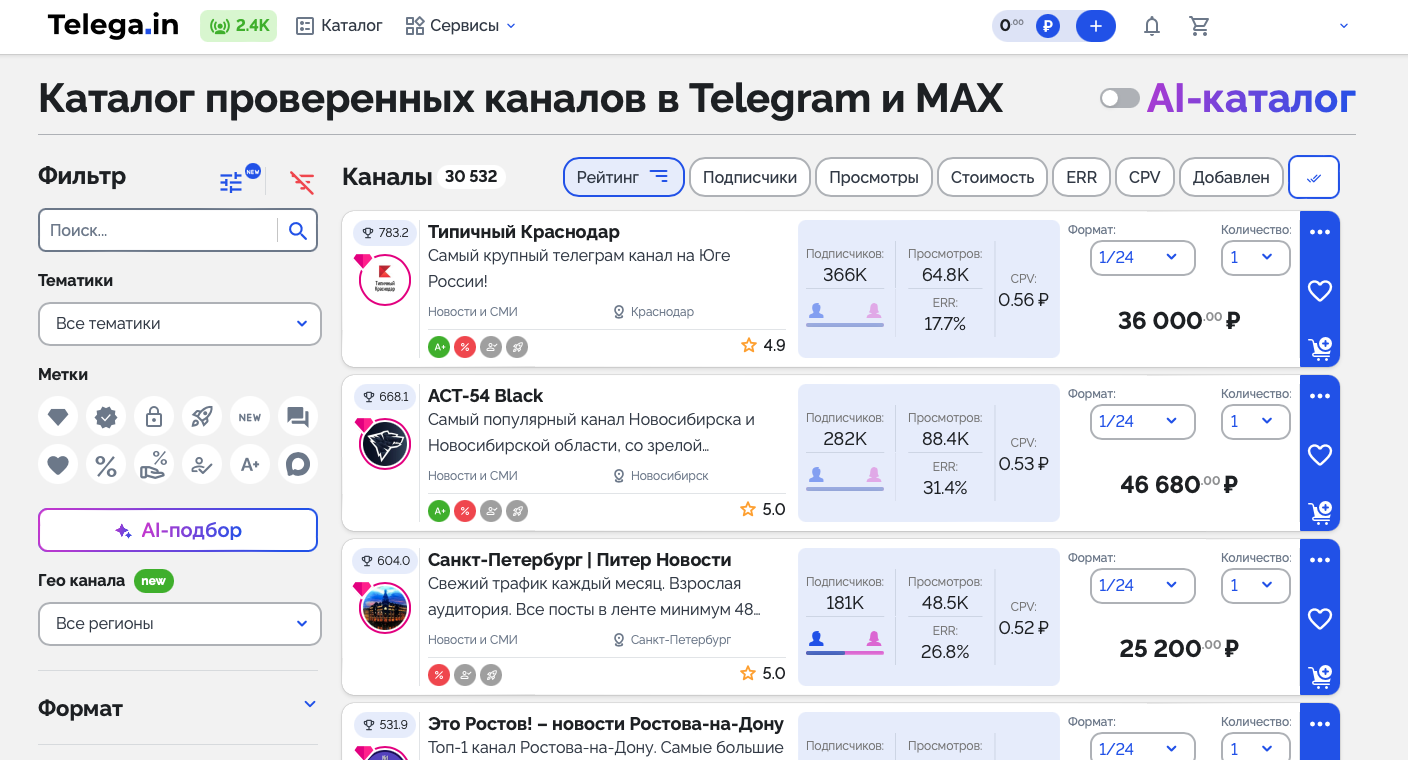Sort channels by Добавлен

click(1231, 177)
